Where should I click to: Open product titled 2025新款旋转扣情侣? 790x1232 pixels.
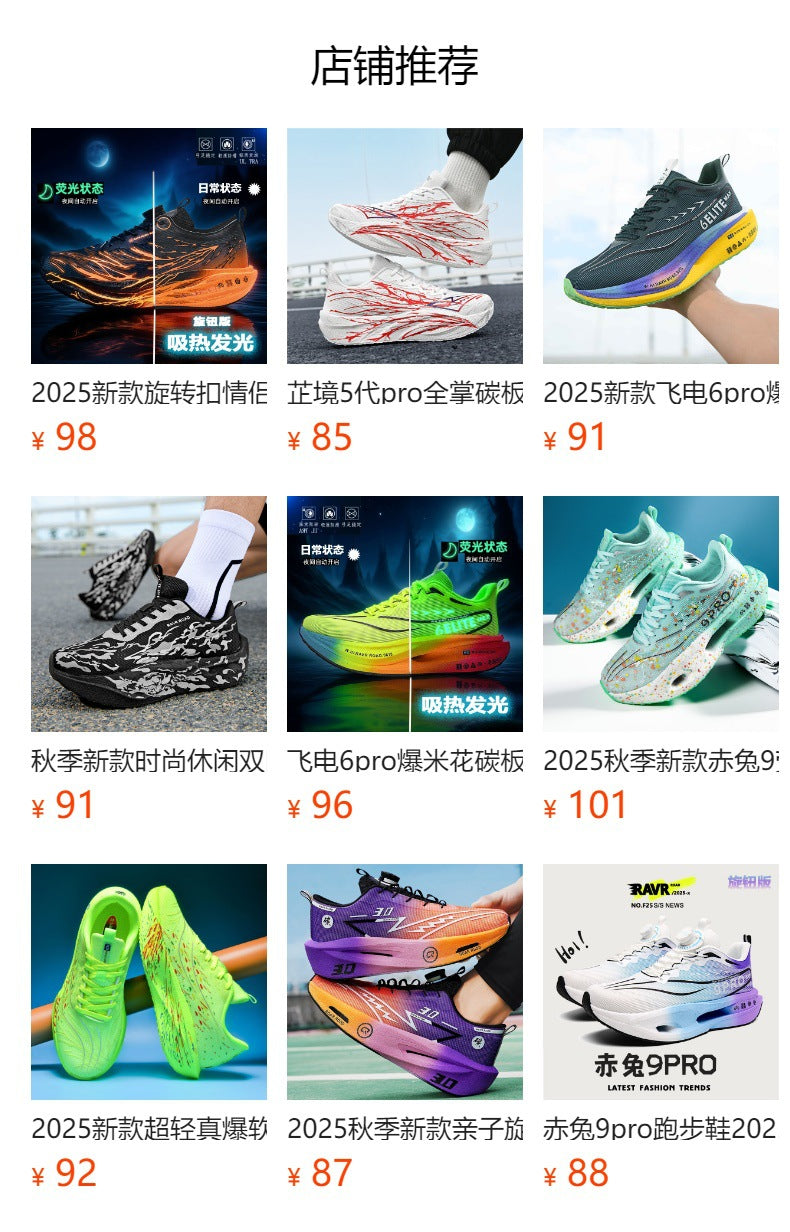click(x=150, y=392)
